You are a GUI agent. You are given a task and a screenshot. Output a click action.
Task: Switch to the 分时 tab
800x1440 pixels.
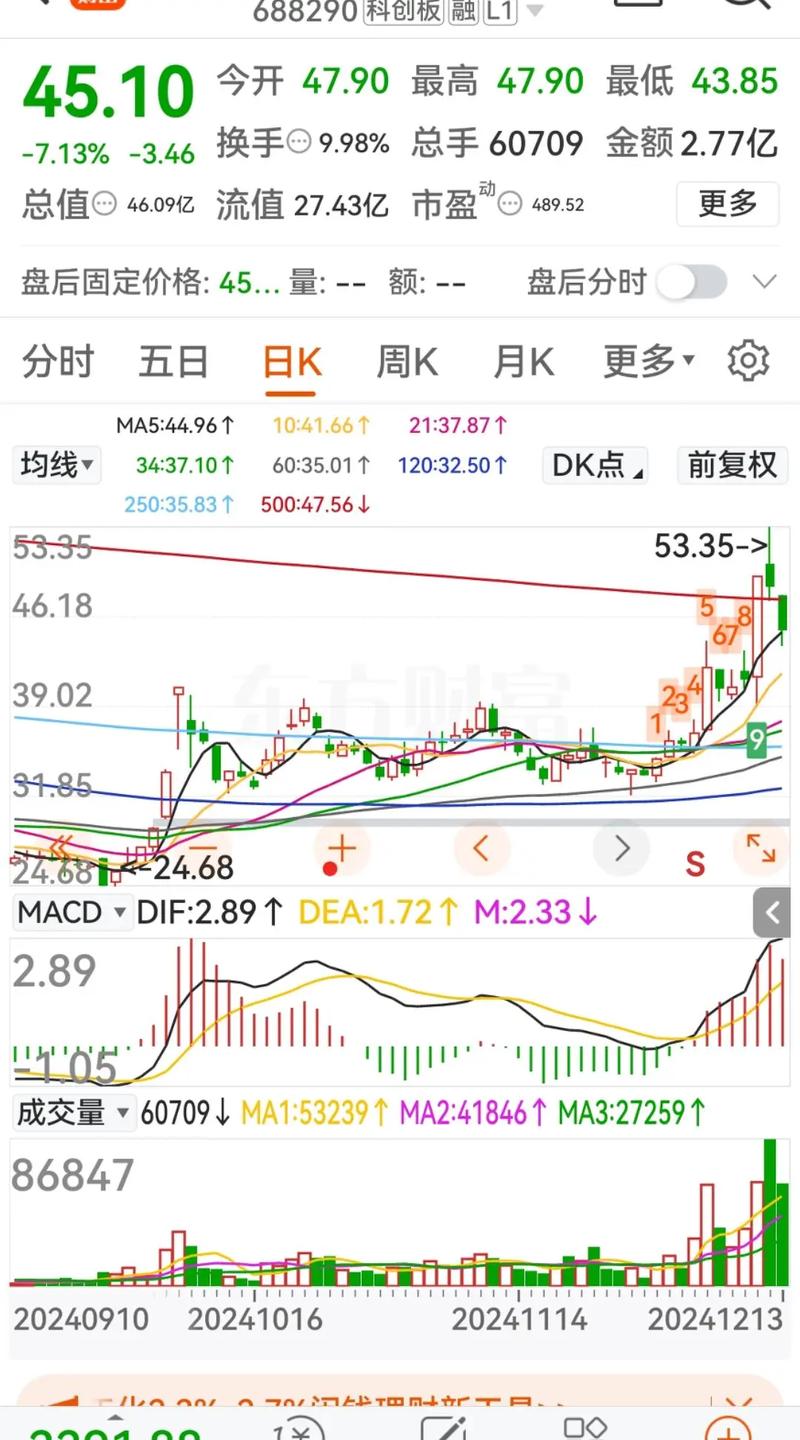[57, 361]
